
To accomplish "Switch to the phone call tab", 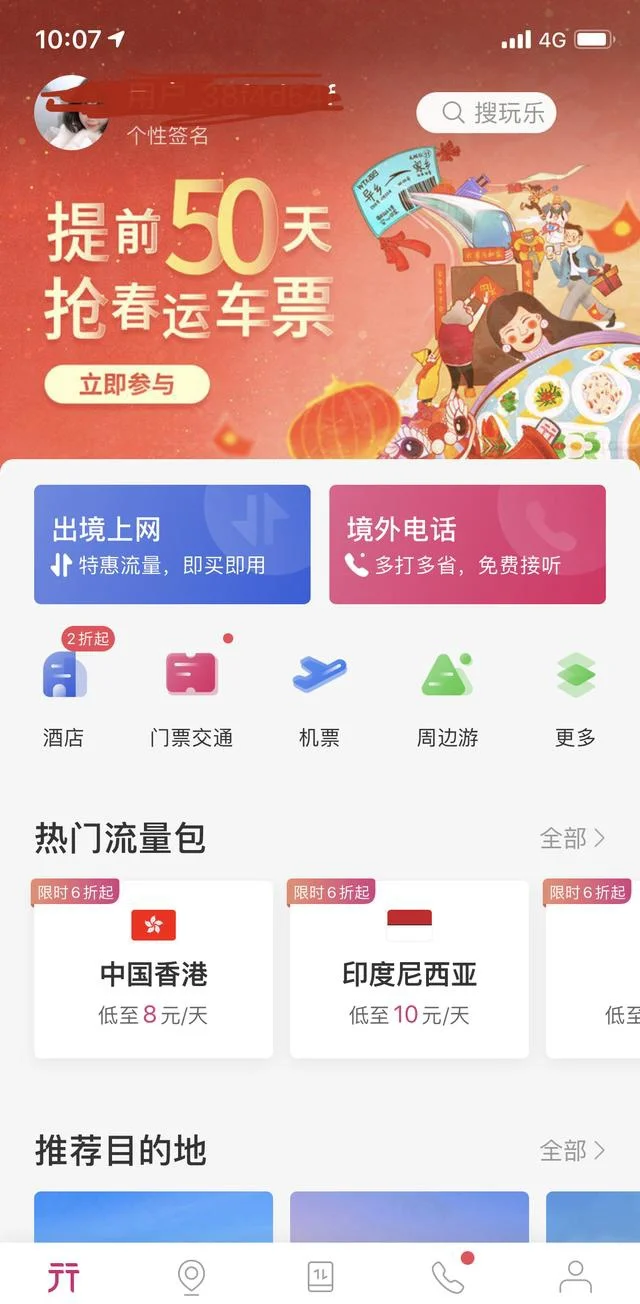I will coord(449,1275).
